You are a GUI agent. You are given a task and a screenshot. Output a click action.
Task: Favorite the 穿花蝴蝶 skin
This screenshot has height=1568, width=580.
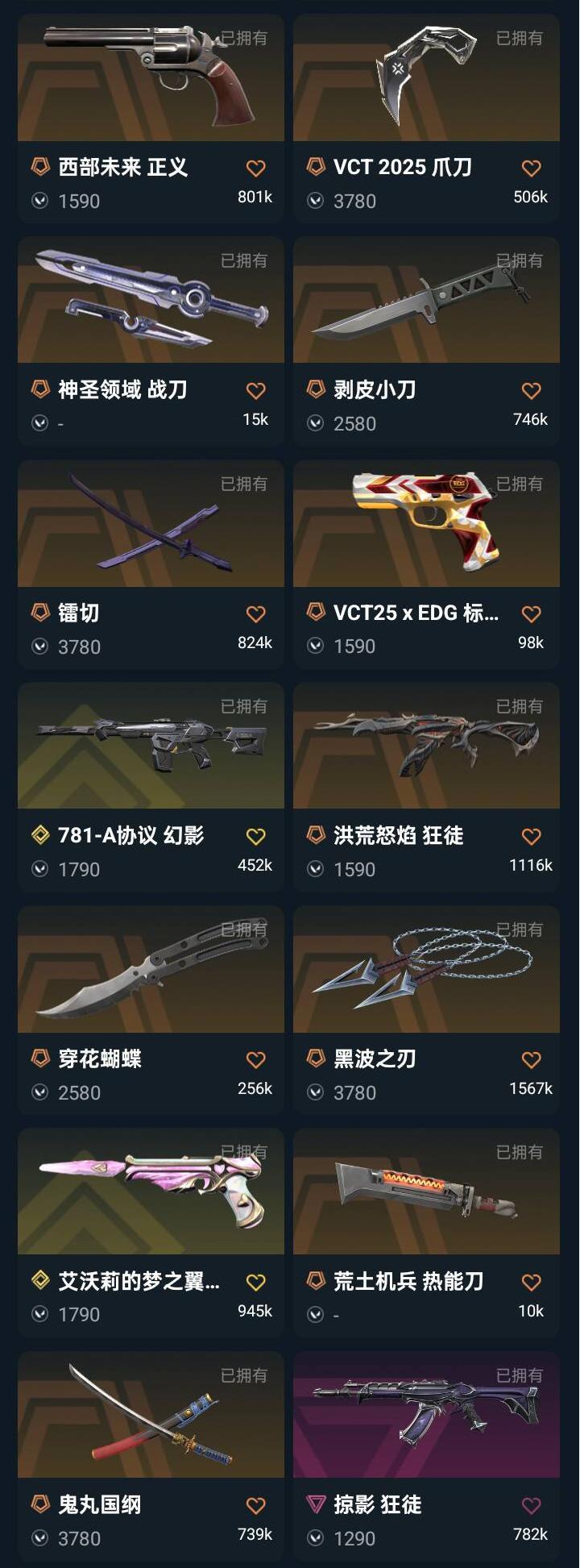255,1060
